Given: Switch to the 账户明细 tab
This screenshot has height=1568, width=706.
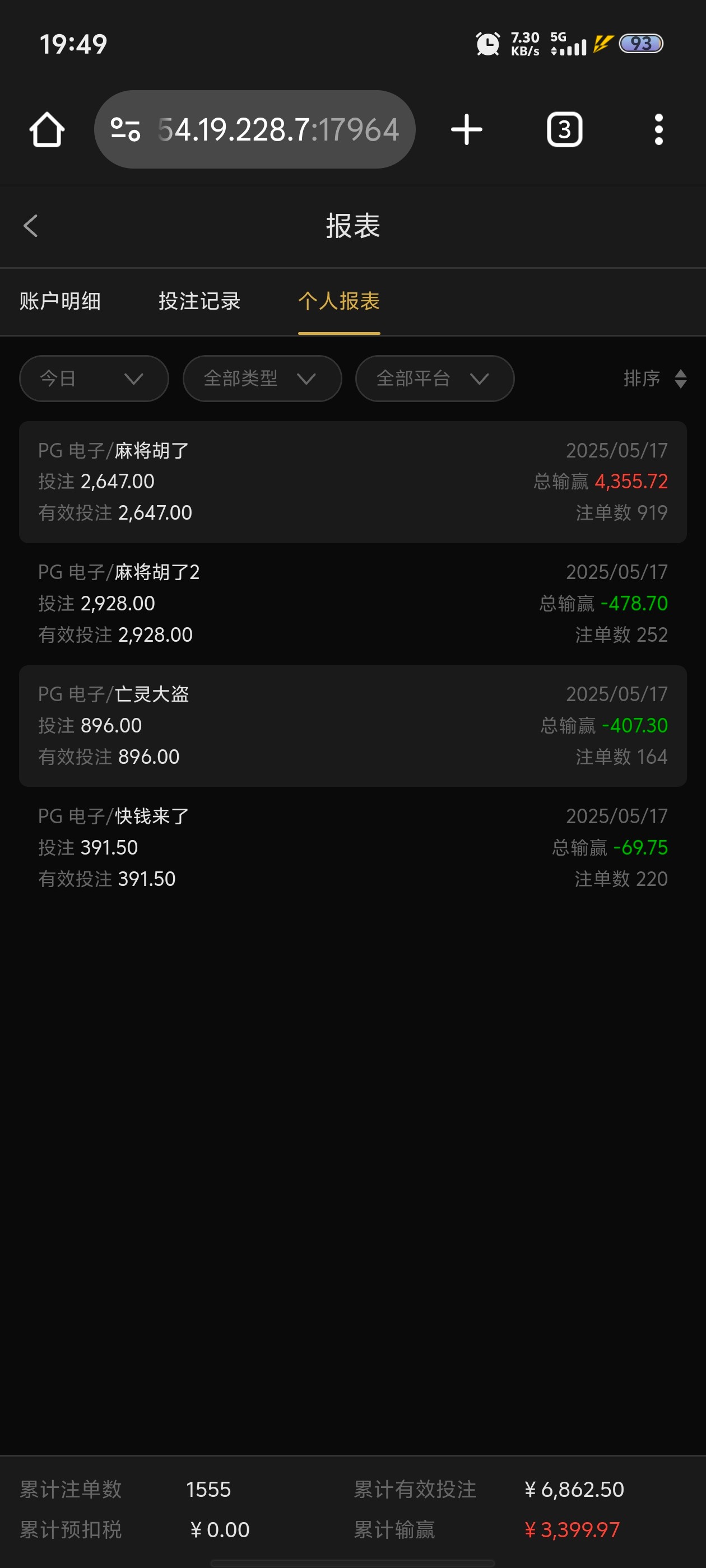Looking at the screenshot, I should (60, 301).
